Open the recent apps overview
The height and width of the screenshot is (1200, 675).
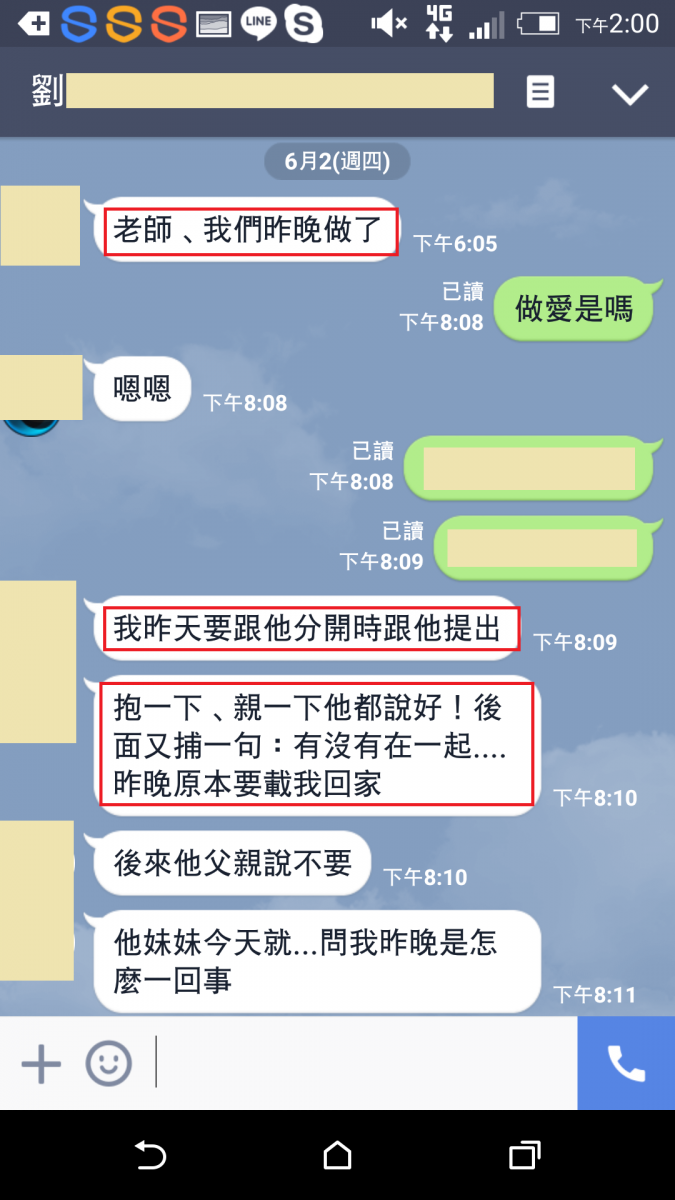(x=524, y=1156)
